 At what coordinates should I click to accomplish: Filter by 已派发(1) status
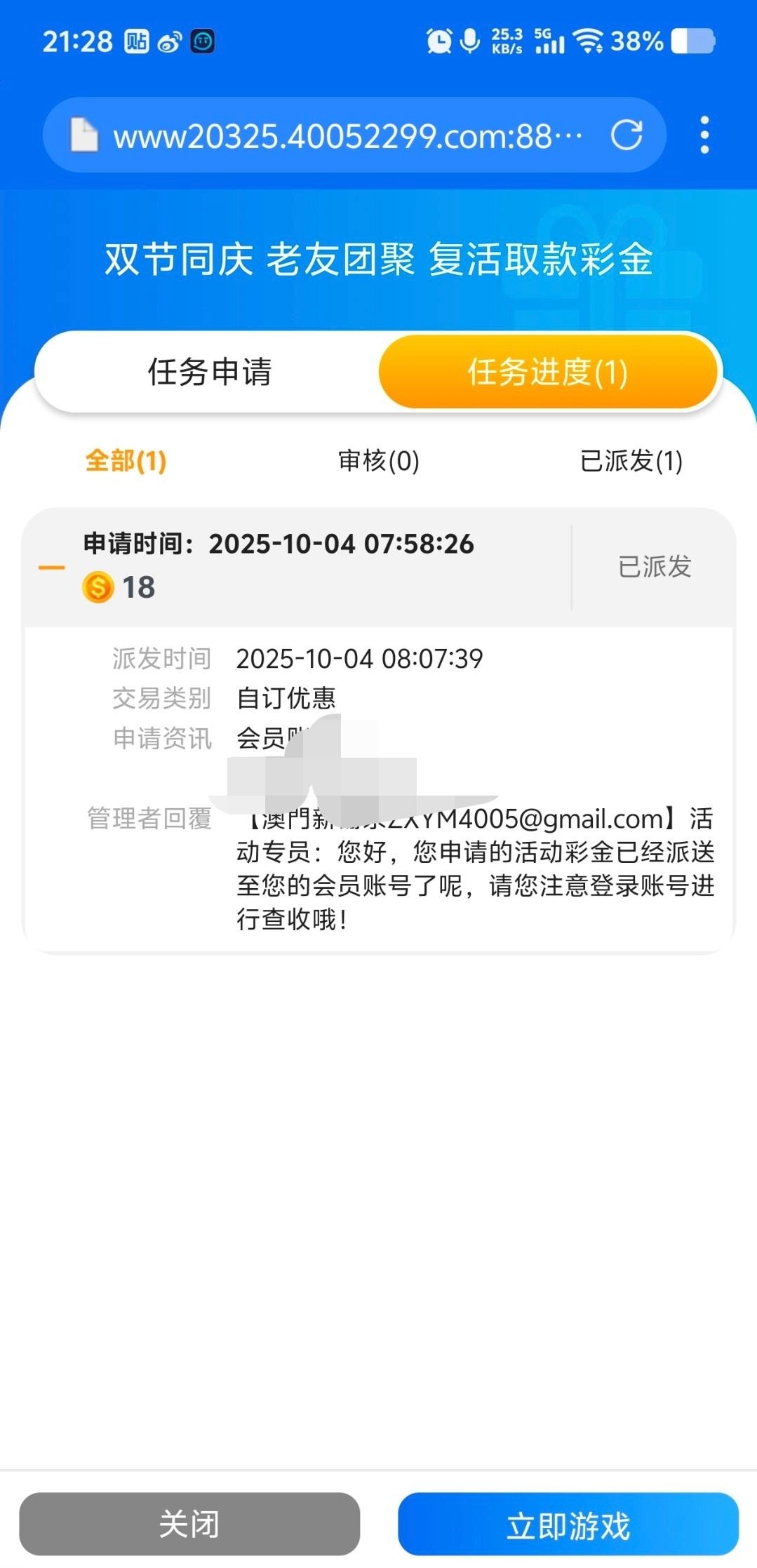(x=631, y=461)
